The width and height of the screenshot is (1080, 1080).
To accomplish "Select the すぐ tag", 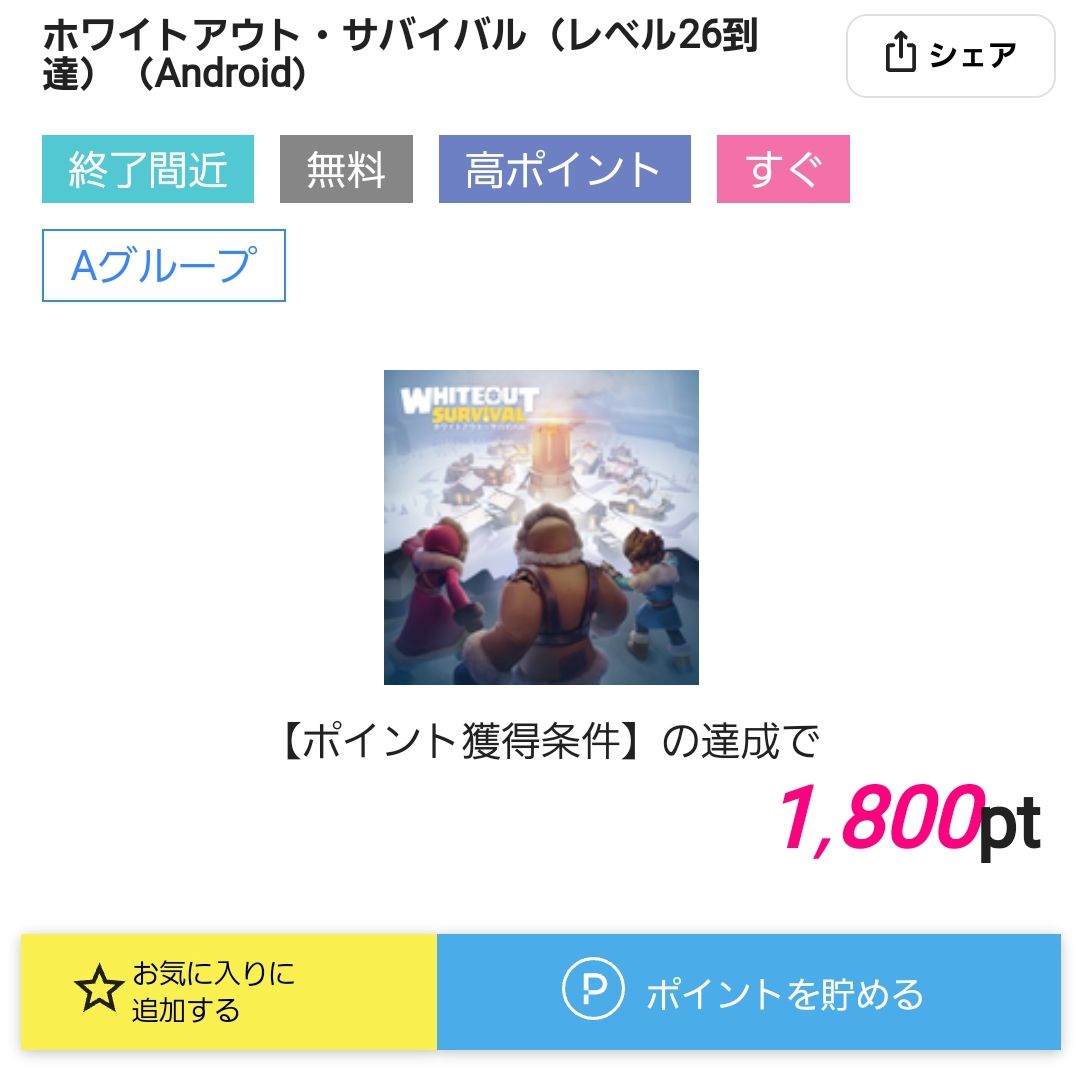I will pos(783,170).
